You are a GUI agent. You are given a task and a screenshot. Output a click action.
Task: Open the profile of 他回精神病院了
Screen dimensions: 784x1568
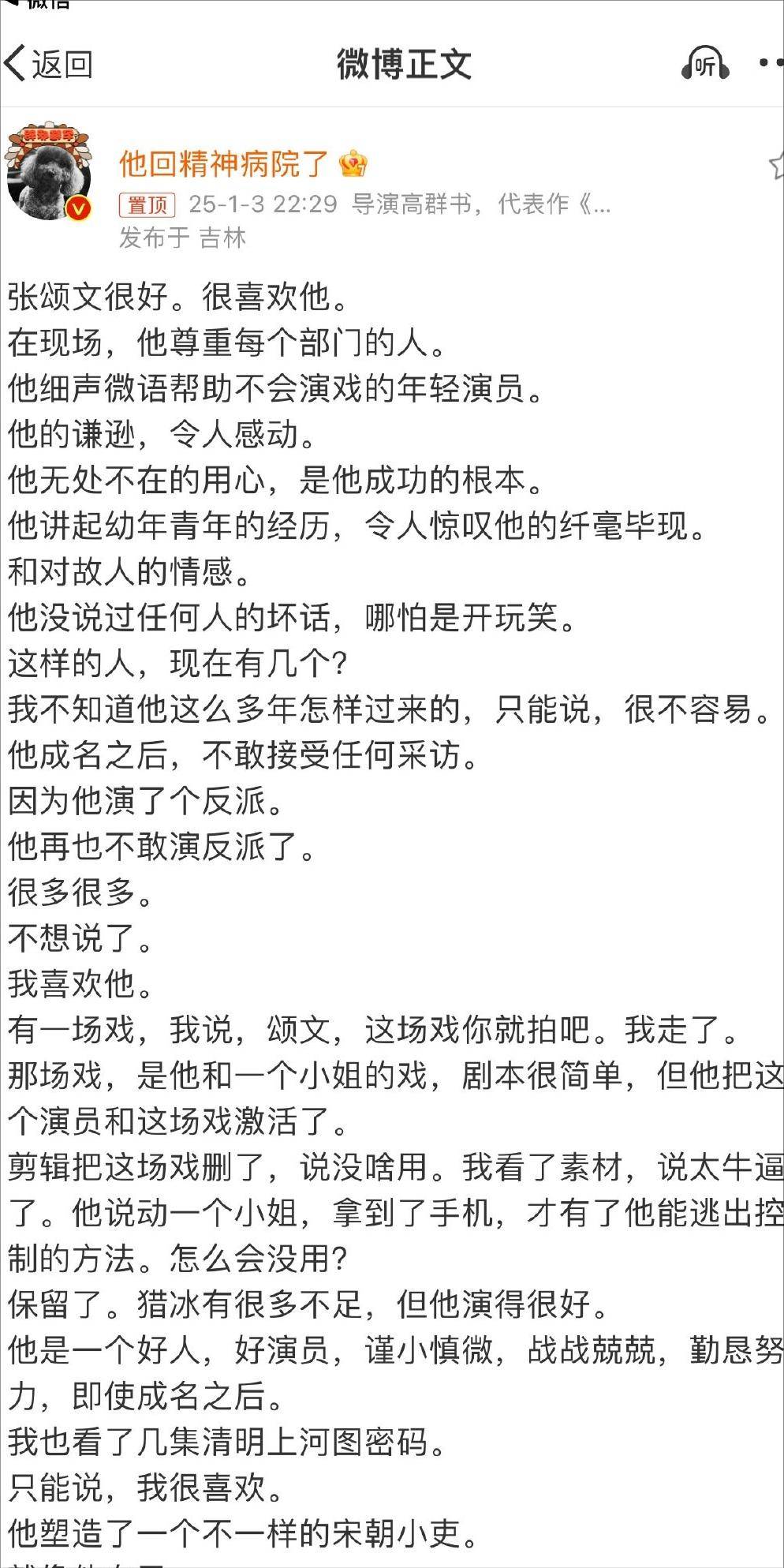click(x=224, y=163)
